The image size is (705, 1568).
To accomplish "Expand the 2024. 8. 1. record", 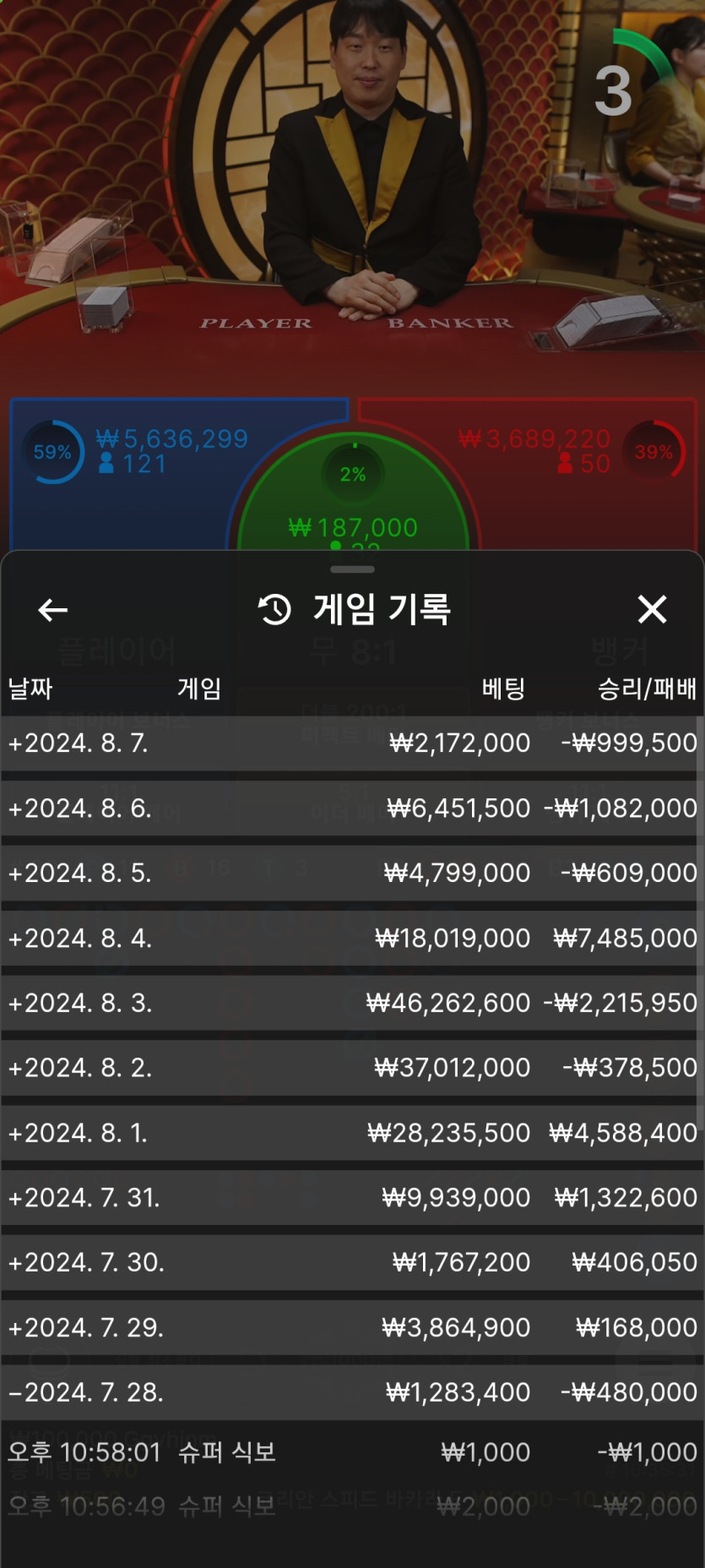I will pyautogui.click(x=352, y=1133).
